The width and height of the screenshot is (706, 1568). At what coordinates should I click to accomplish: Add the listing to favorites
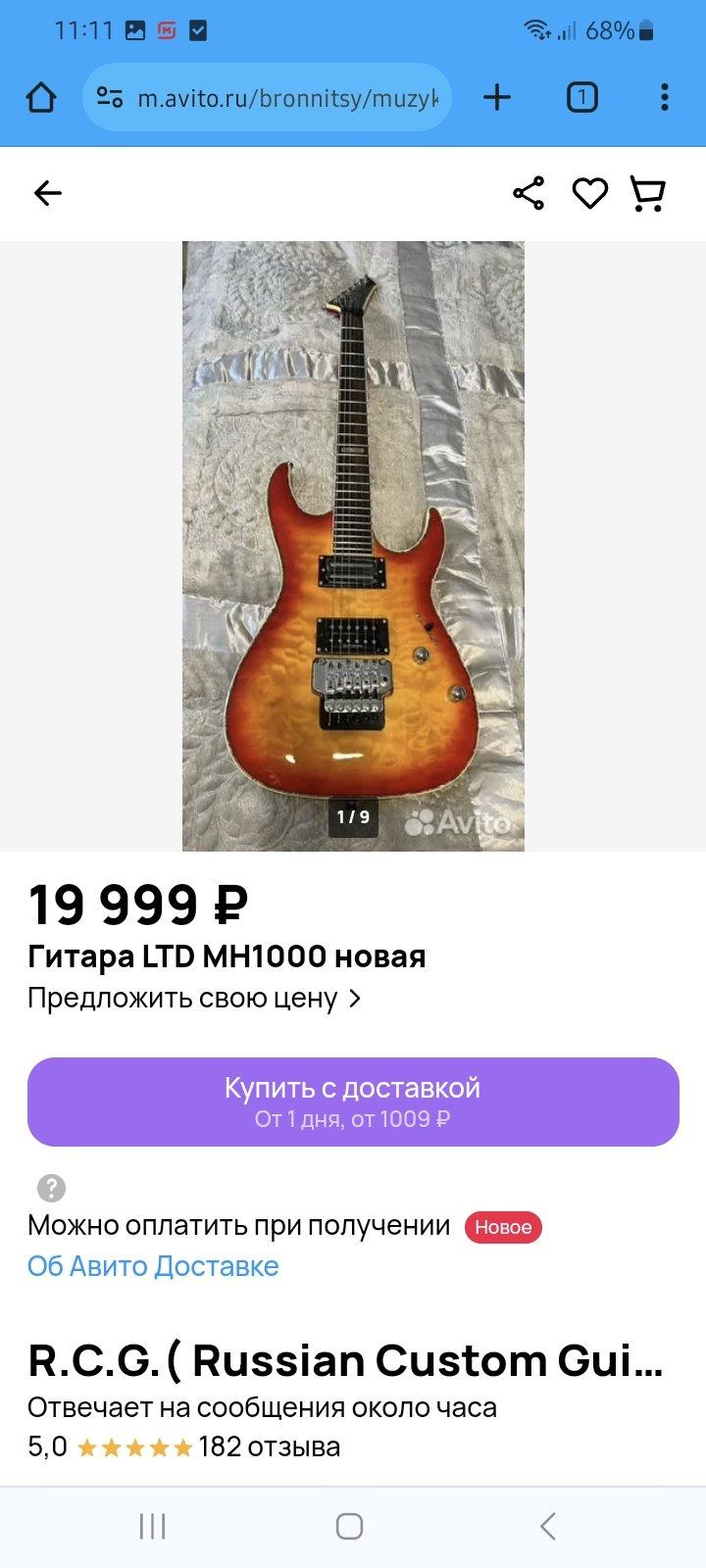click(x=589, y=193)
